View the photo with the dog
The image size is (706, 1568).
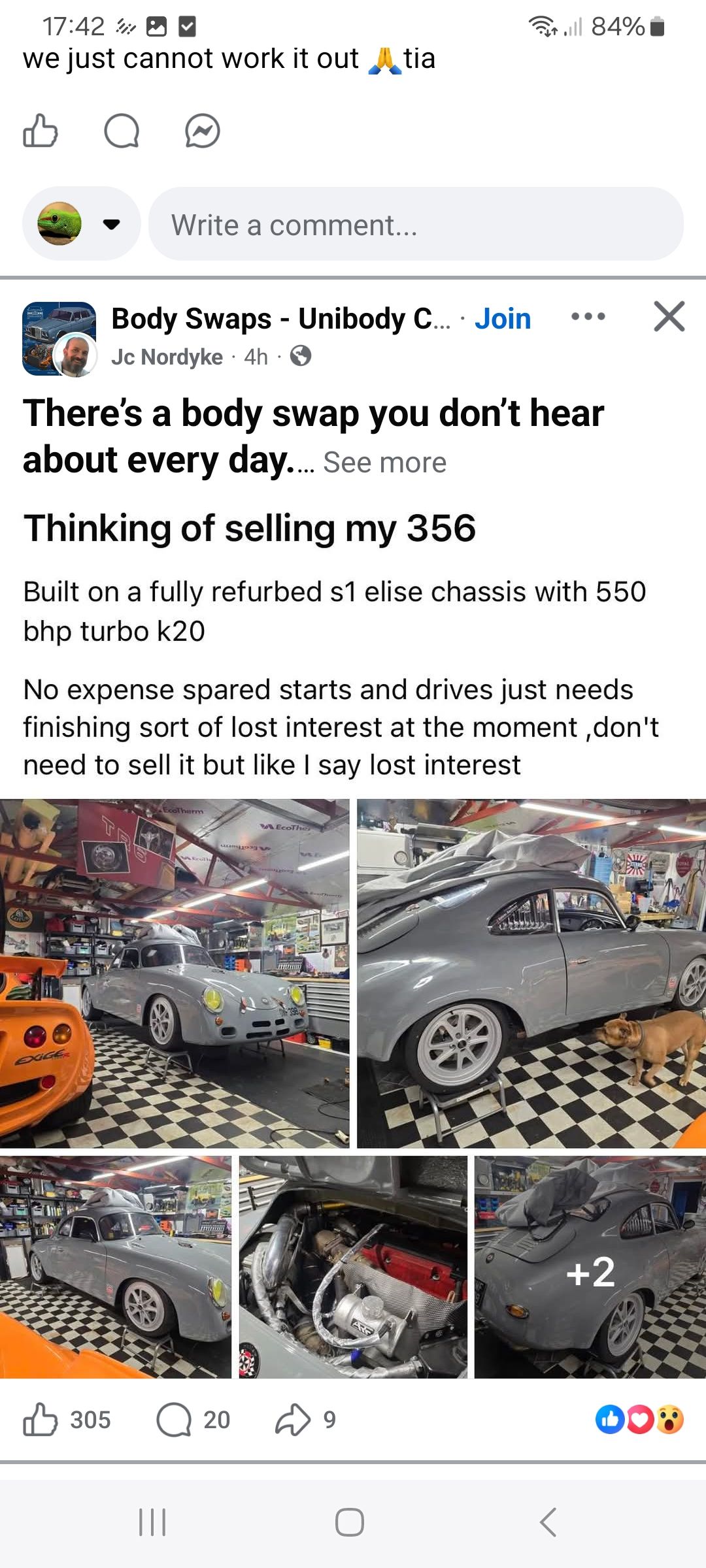(531, 973)
